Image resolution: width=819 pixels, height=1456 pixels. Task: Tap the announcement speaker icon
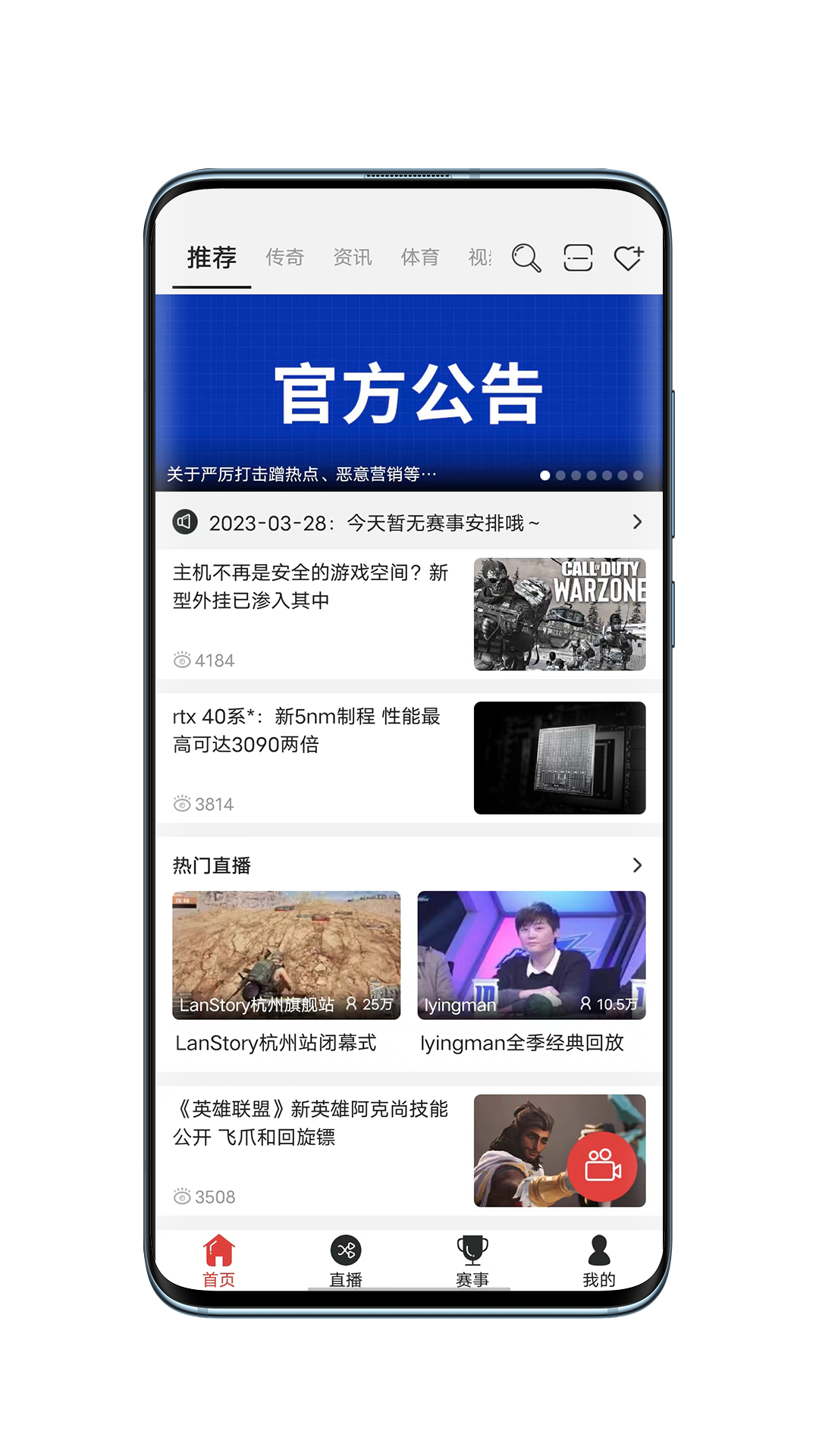184,522
